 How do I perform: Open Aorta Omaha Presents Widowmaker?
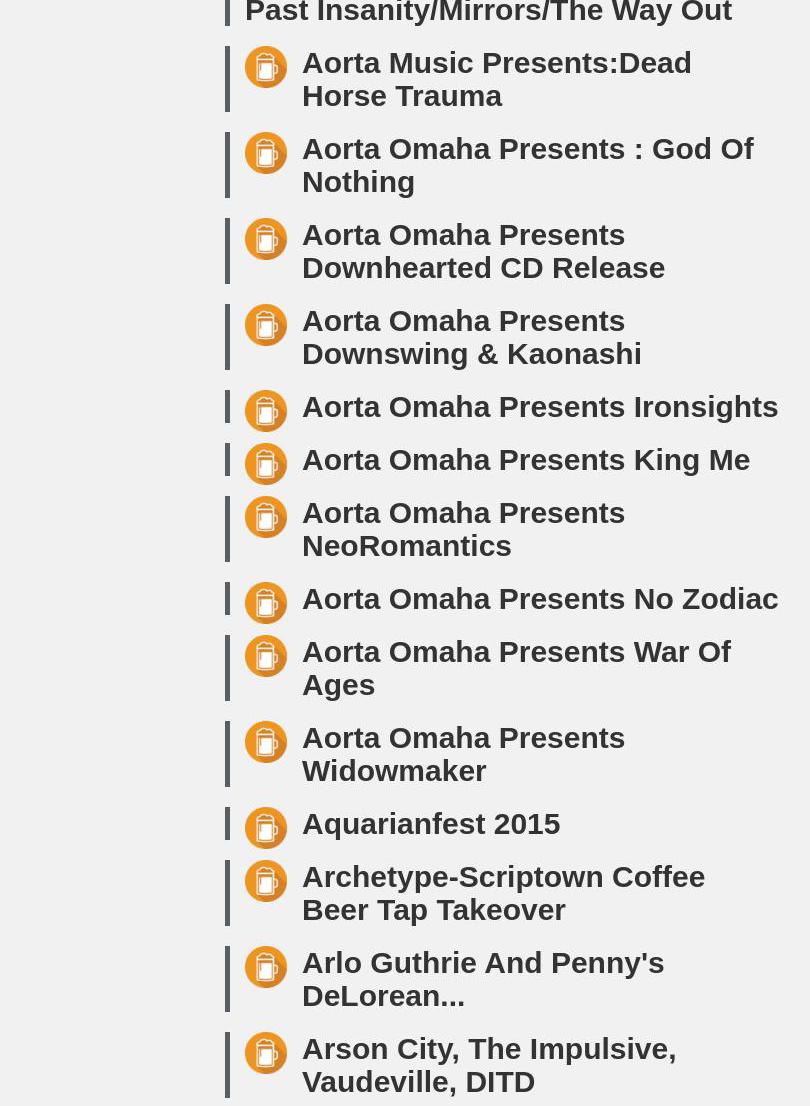pos(463,754)
